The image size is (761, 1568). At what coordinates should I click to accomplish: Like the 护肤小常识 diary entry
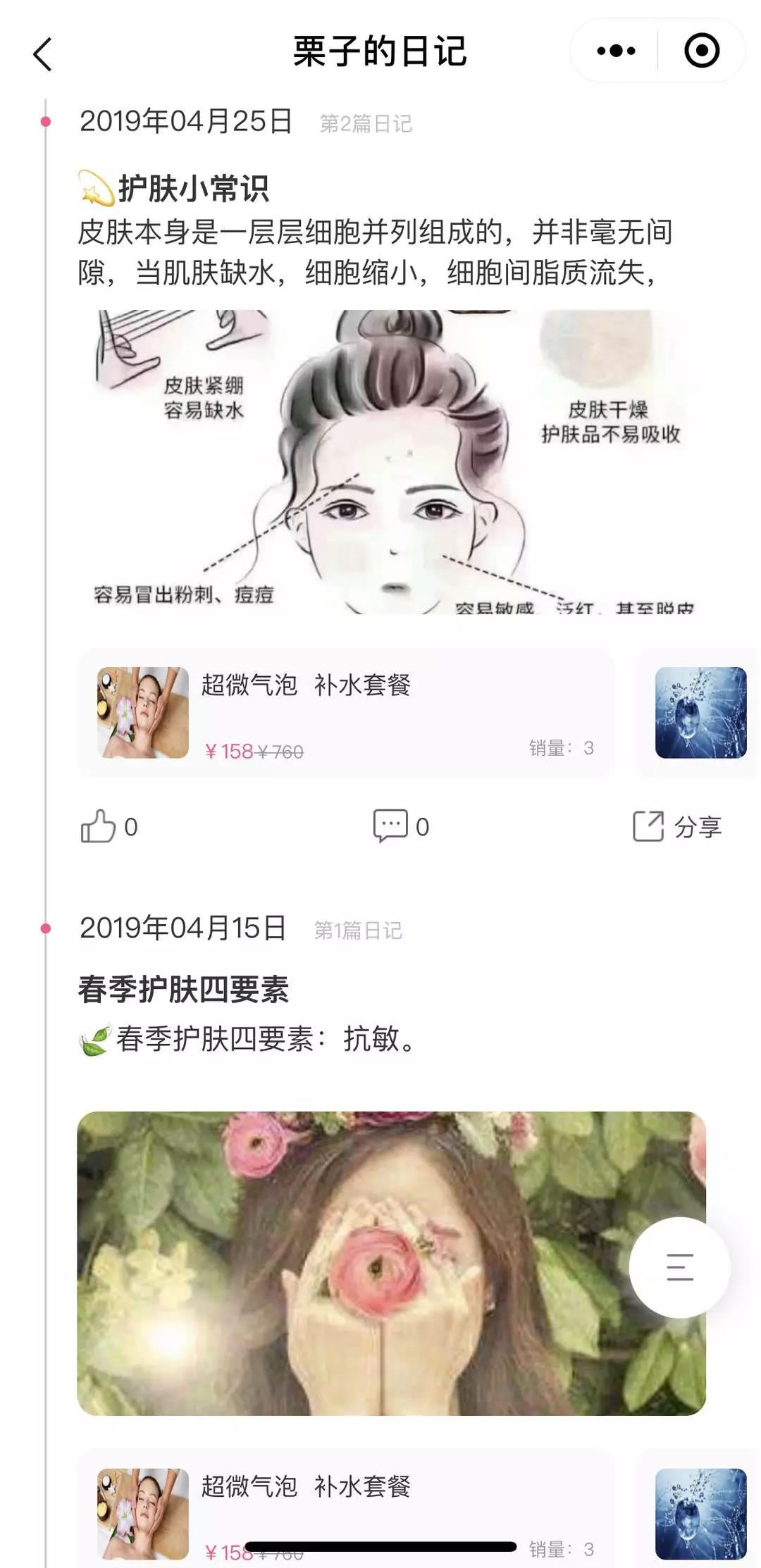(109, 826)
